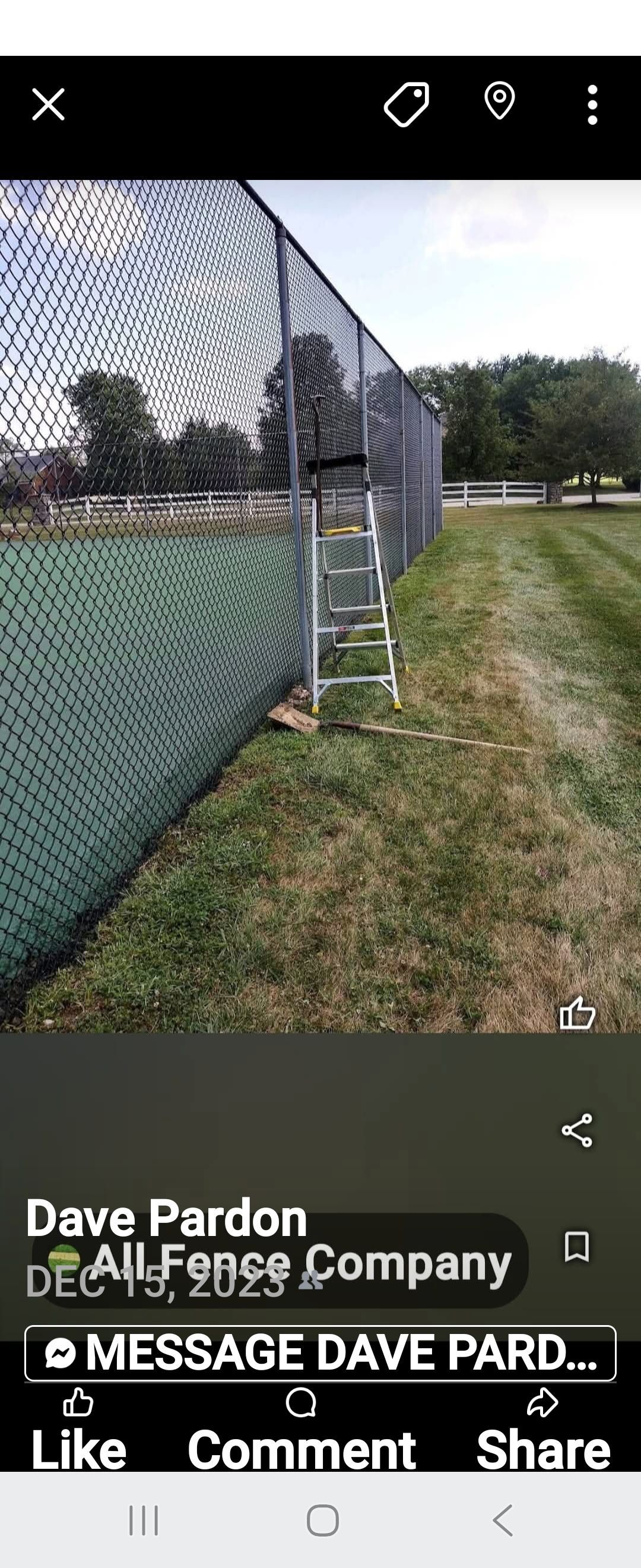Expand the post options via the kebab menu
Image resolution: width=641 pixels, height=1568 pixels.
pos(591,103)
